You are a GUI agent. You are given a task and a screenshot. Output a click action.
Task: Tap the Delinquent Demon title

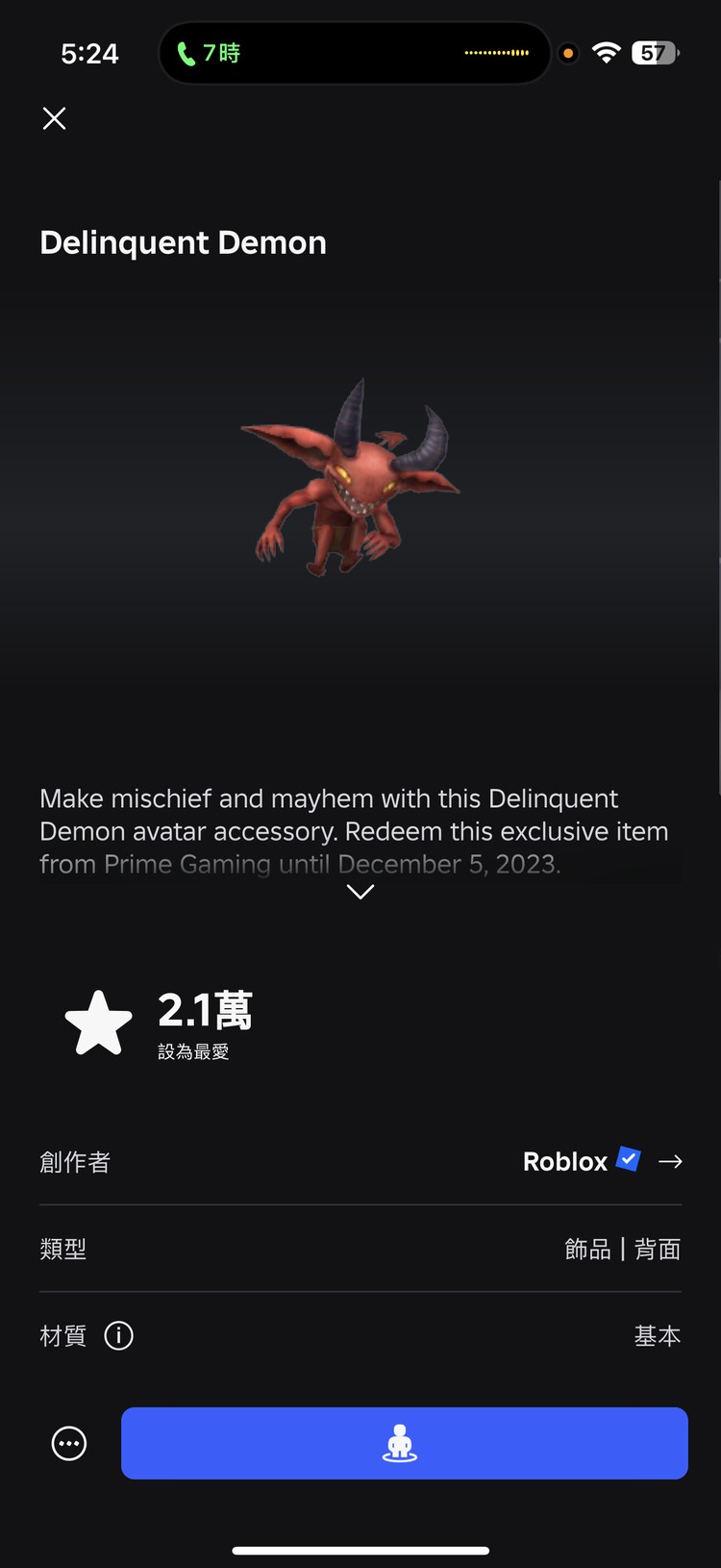click(183, 242)
